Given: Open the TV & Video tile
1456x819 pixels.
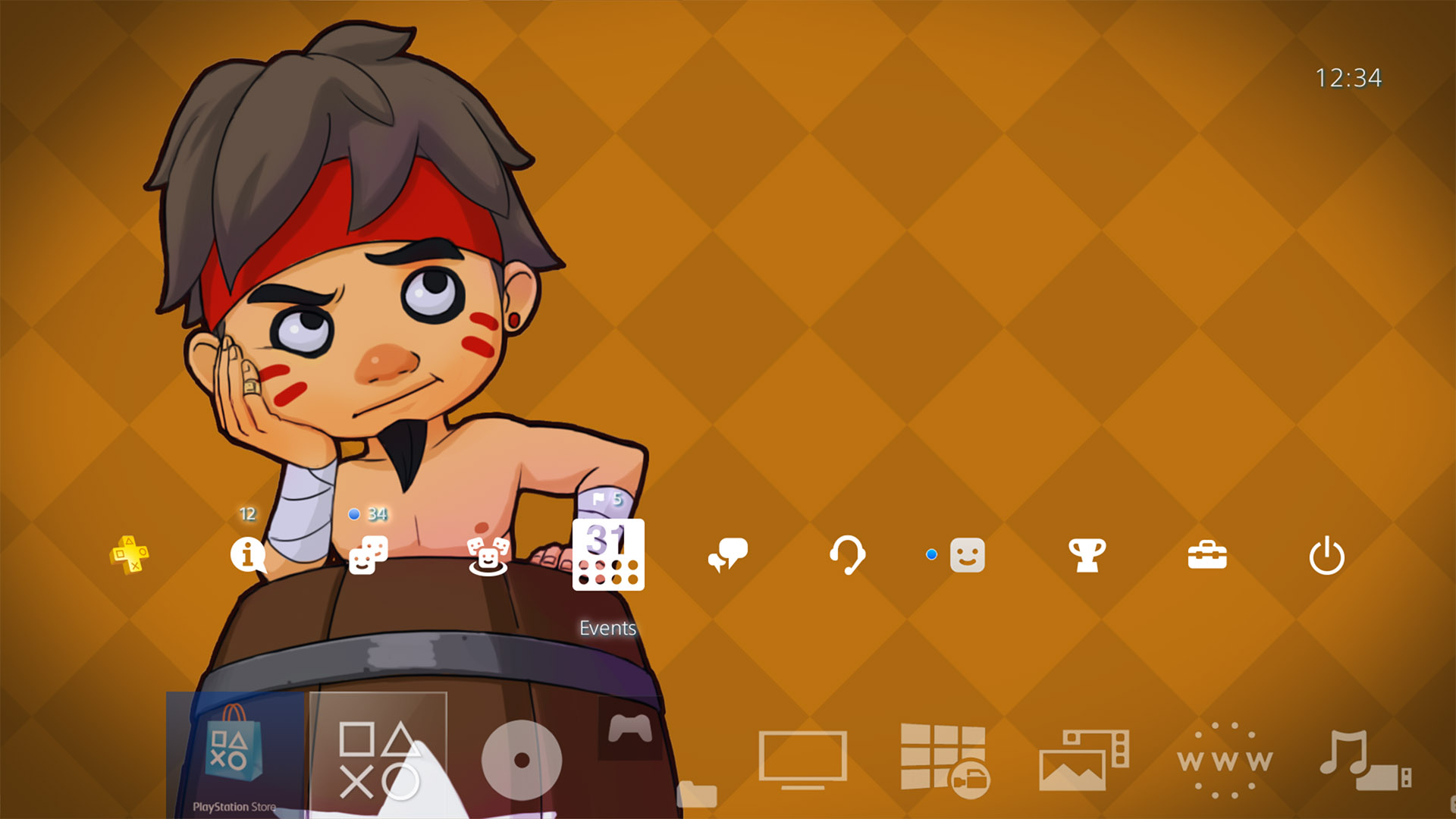Looking at the screenshot, I should coord(802,758).
